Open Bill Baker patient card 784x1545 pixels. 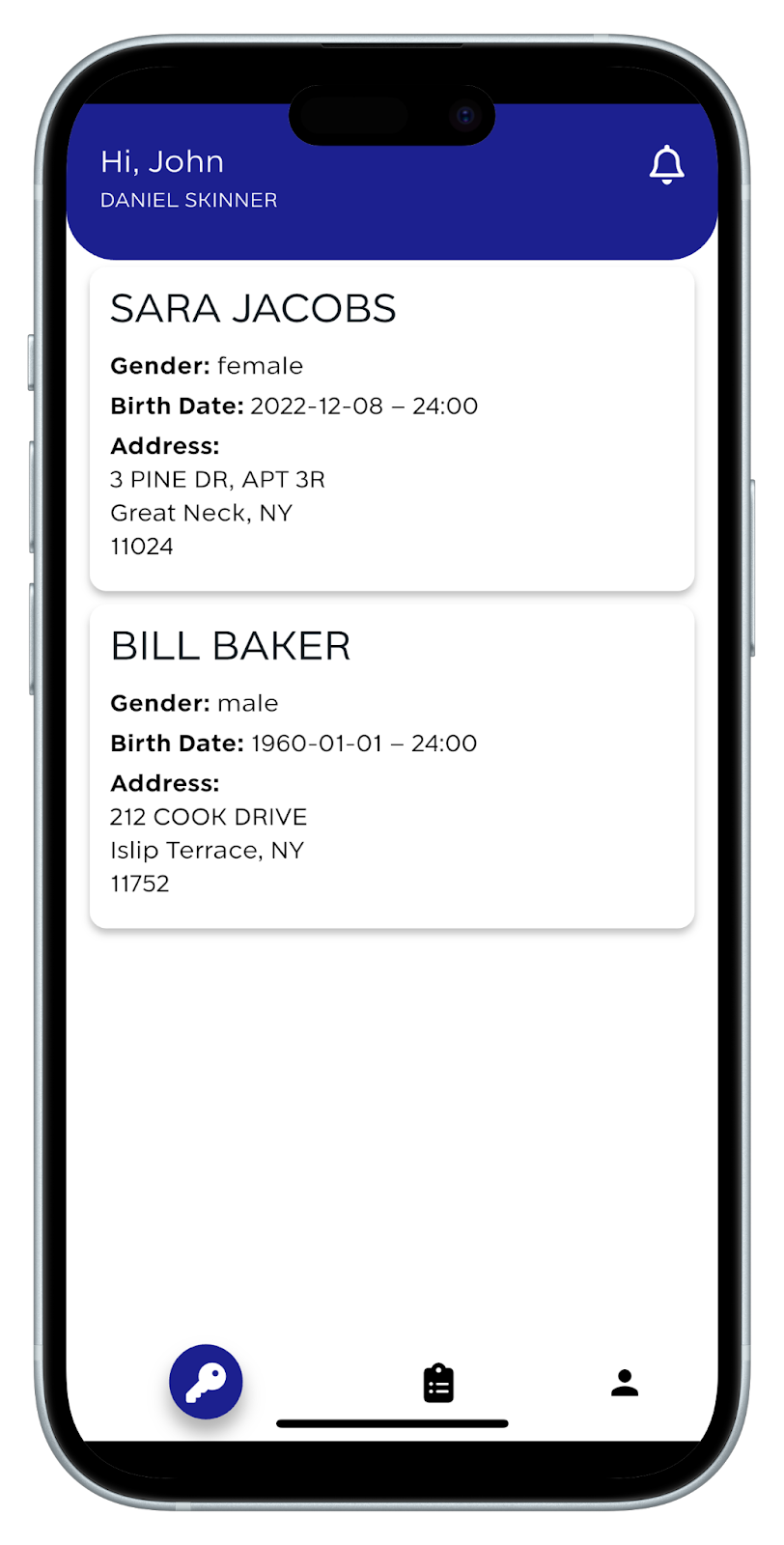392,768
